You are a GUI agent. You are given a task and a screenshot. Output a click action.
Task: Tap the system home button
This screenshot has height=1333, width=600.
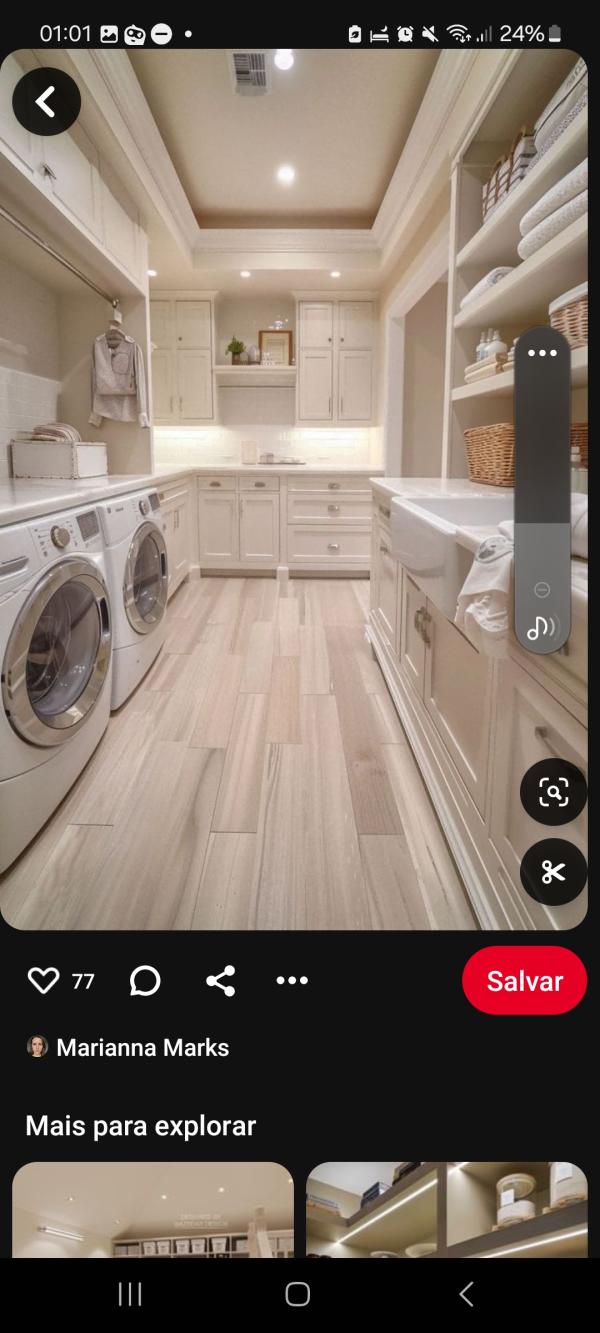click(298, 1294)
